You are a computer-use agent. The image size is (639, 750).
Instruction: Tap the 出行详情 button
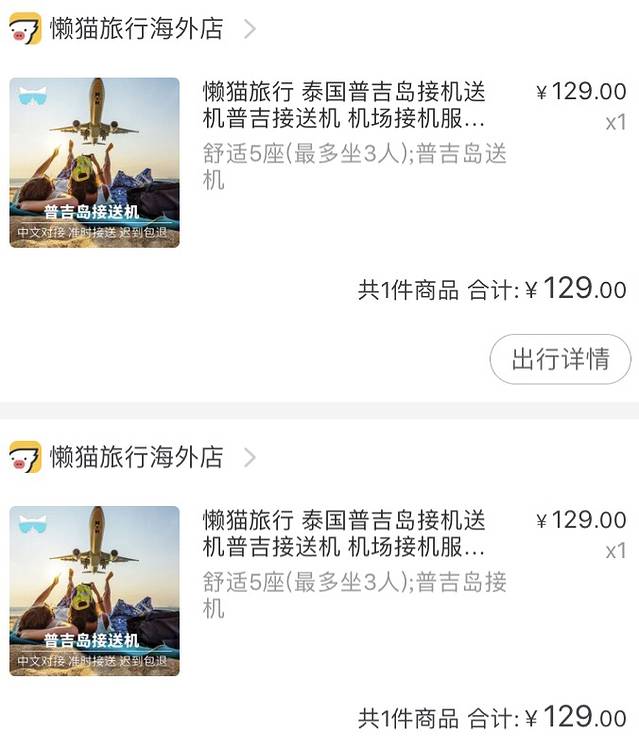560,360
